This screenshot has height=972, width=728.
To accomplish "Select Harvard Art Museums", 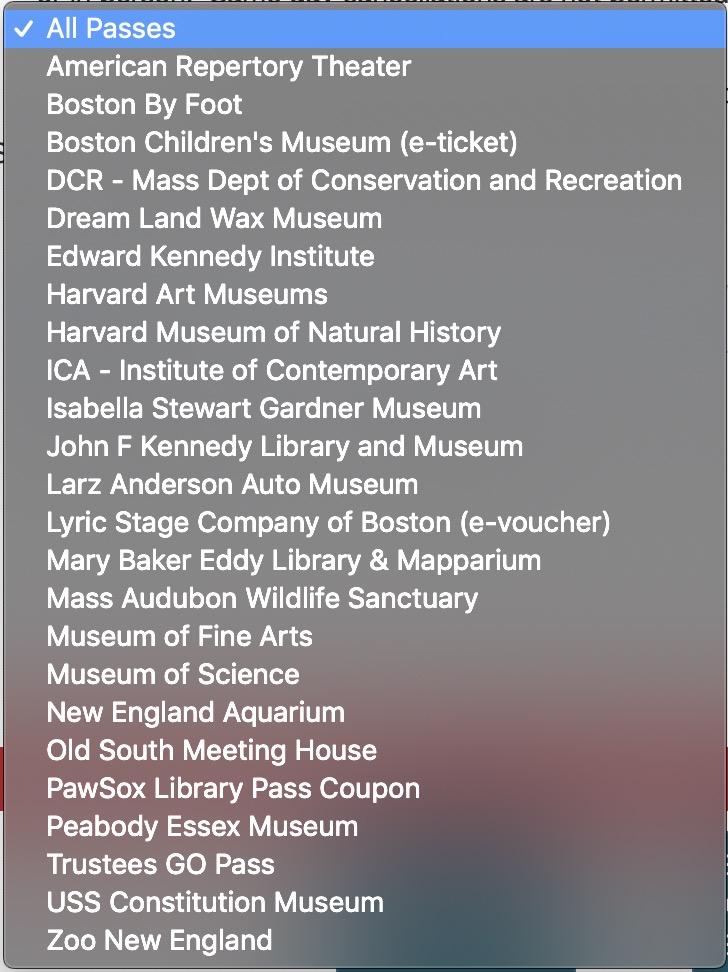I will point(187,295).
